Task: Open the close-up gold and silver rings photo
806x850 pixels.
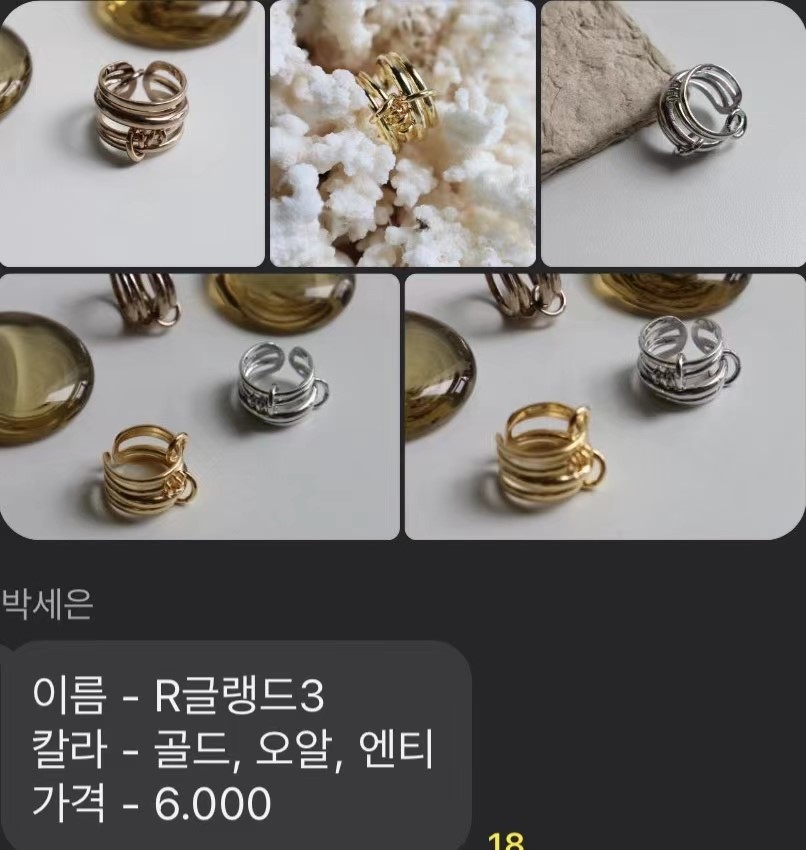Action: (604, 406)
